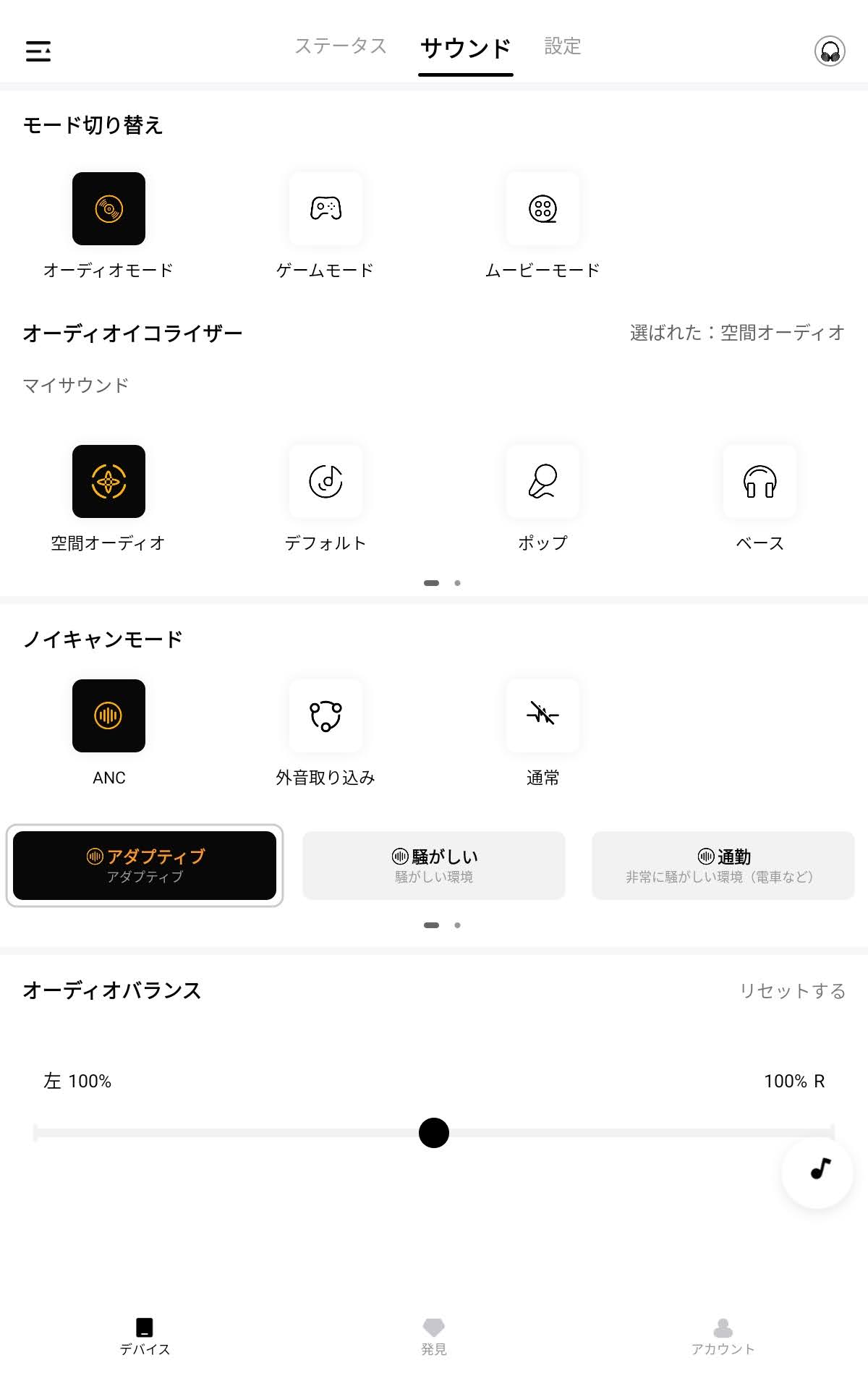Turn on 通常 normal mode
The image size is (868, 1389).
click(x=543, y=716)
